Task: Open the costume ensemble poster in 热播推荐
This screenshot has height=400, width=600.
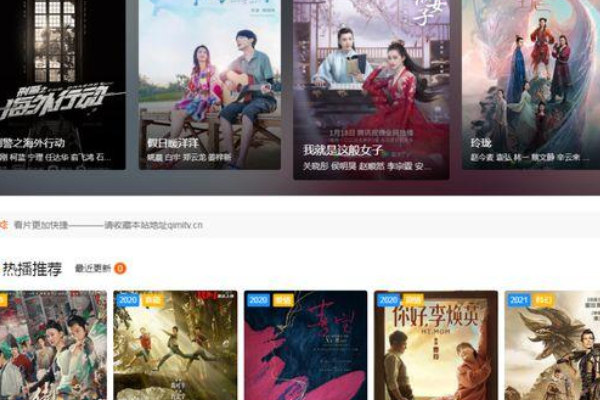Action: click(52, 345)
